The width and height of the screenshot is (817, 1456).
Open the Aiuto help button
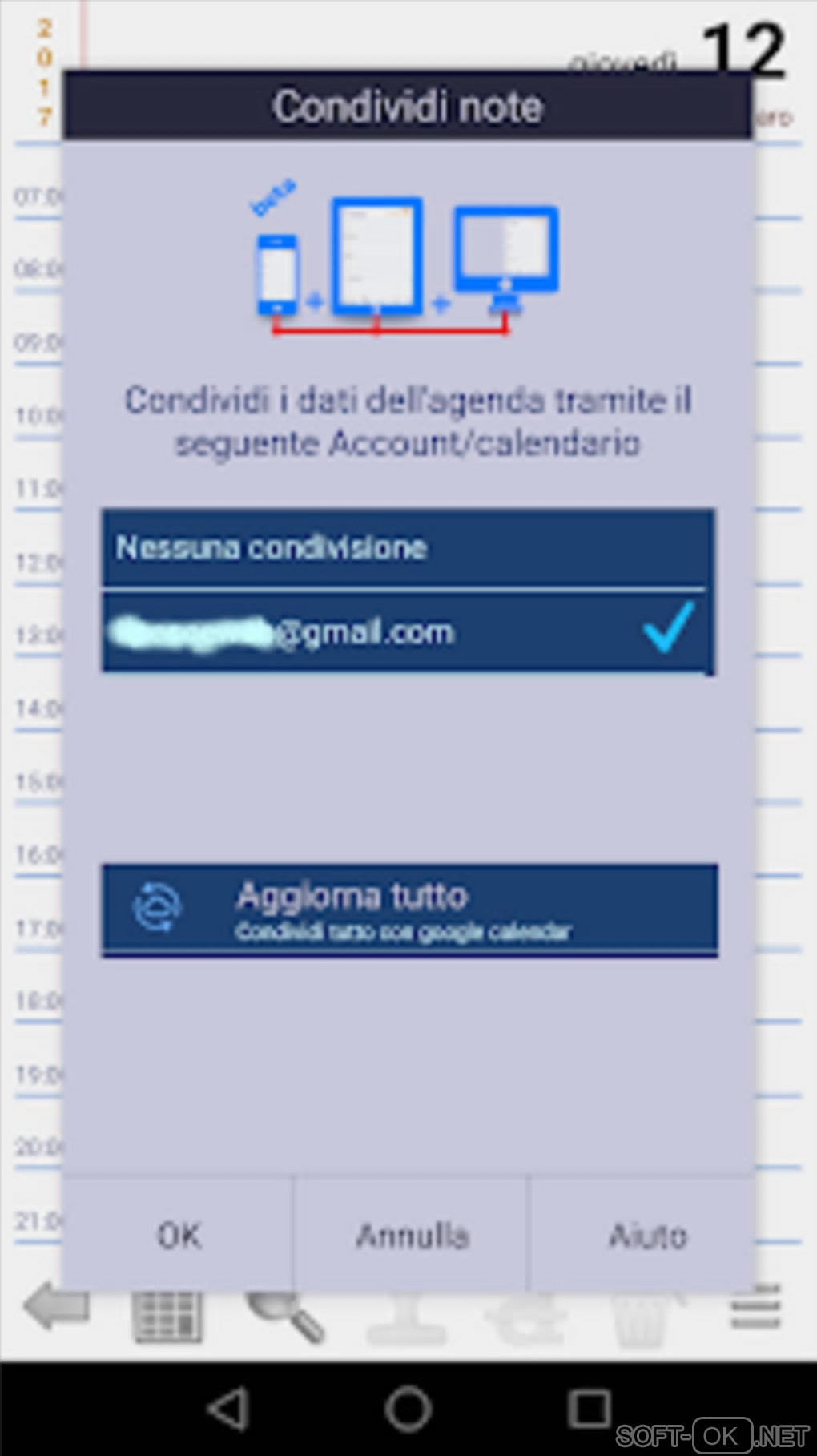[647, 1235]
